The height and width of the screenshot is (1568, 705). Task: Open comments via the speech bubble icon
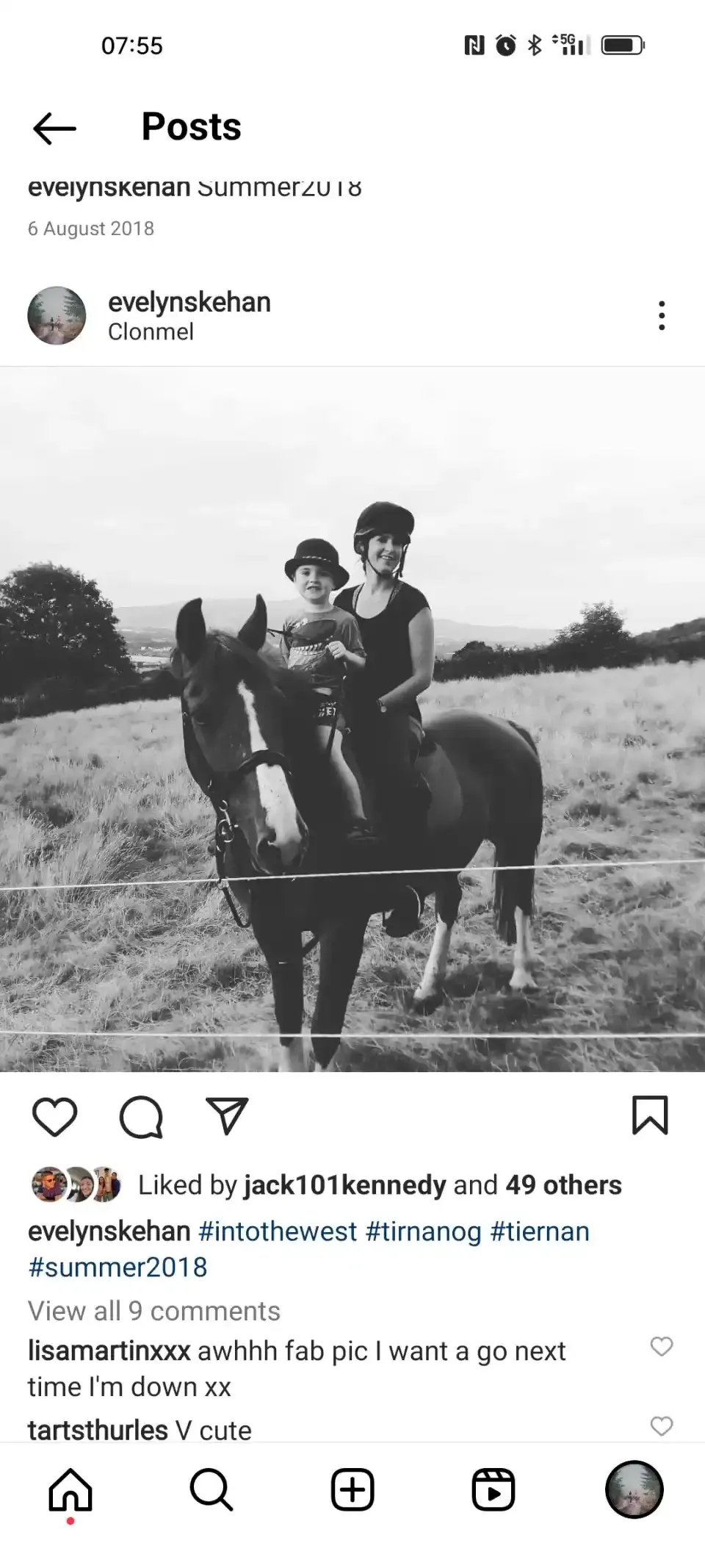point(141,1118)
